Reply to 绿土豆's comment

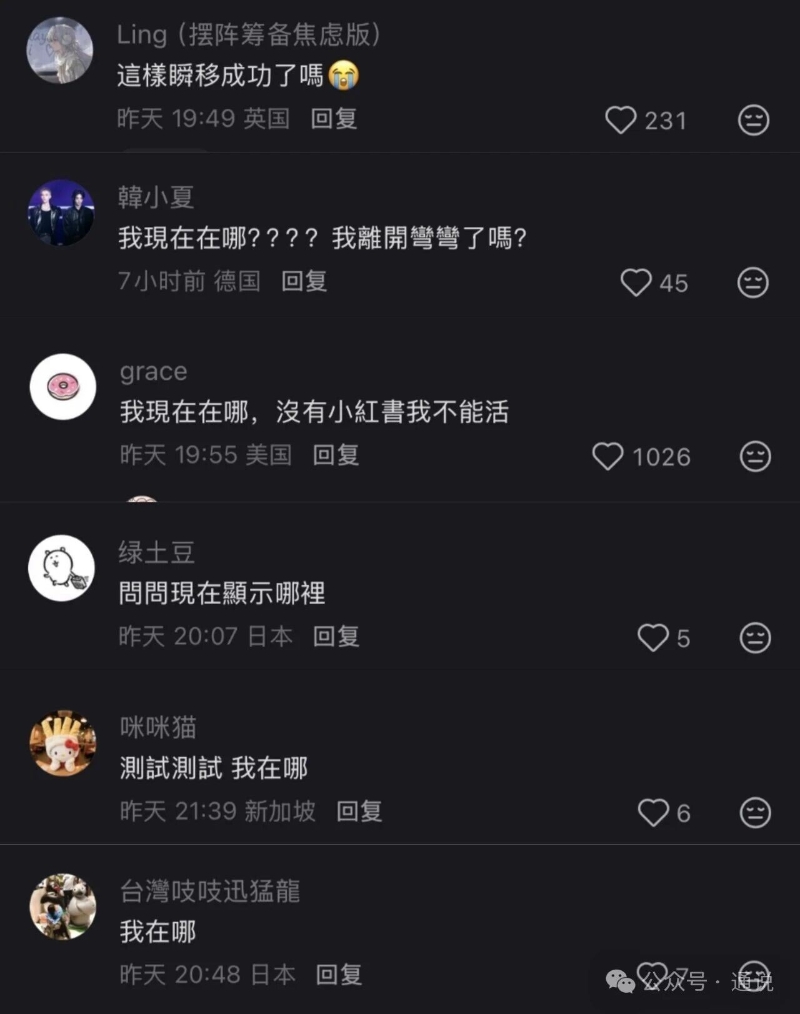tap(336, 636)
